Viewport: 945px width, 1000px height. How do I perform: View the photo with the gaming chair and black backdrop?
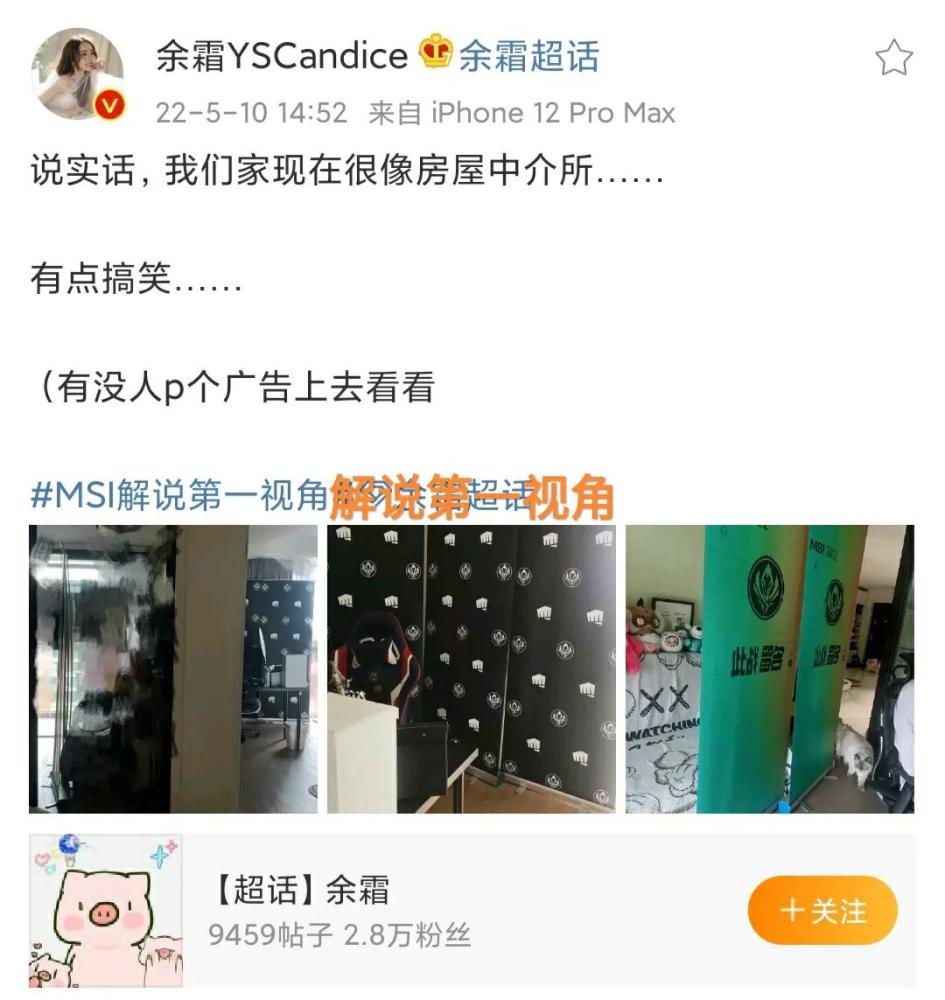pos(471,669)
